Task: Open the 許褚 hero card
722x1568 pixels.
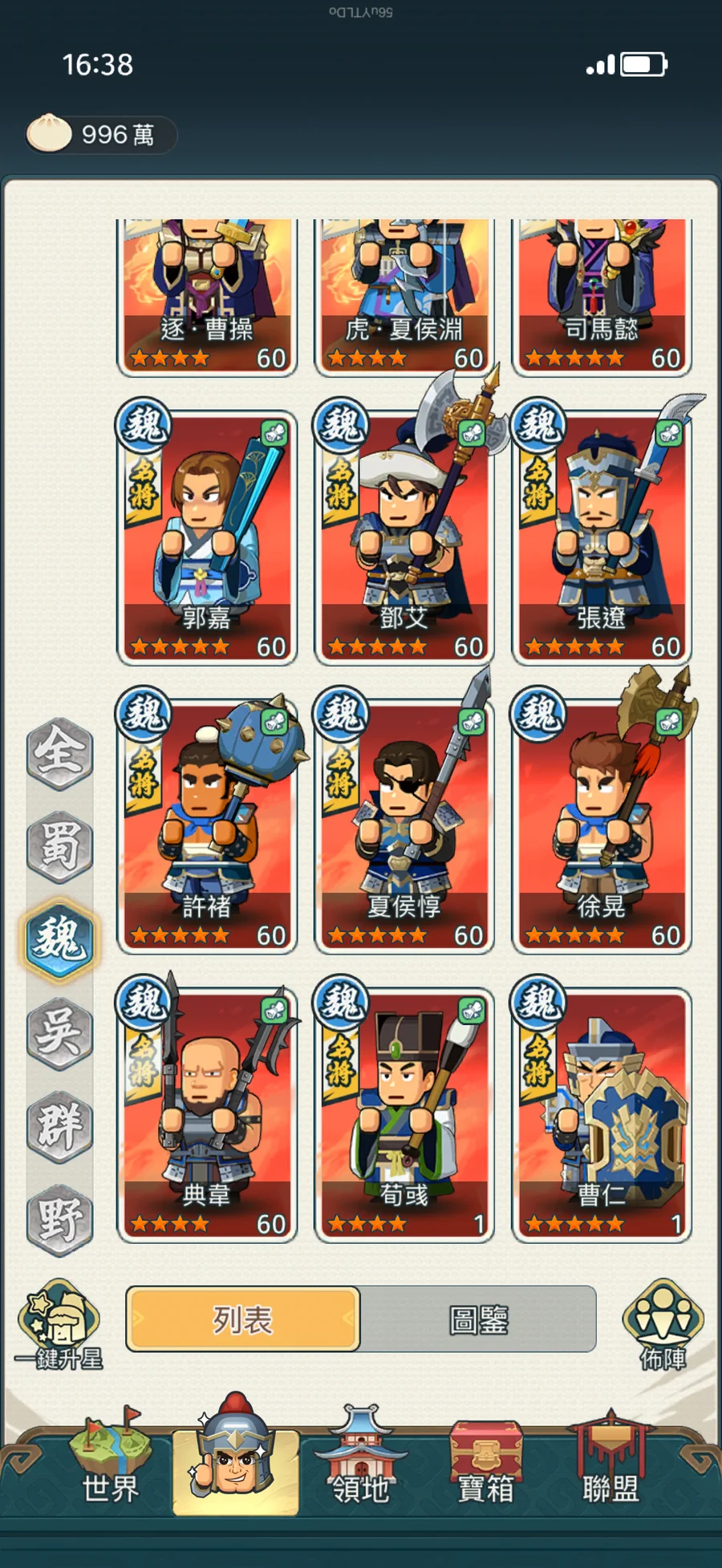Action: 207,825
